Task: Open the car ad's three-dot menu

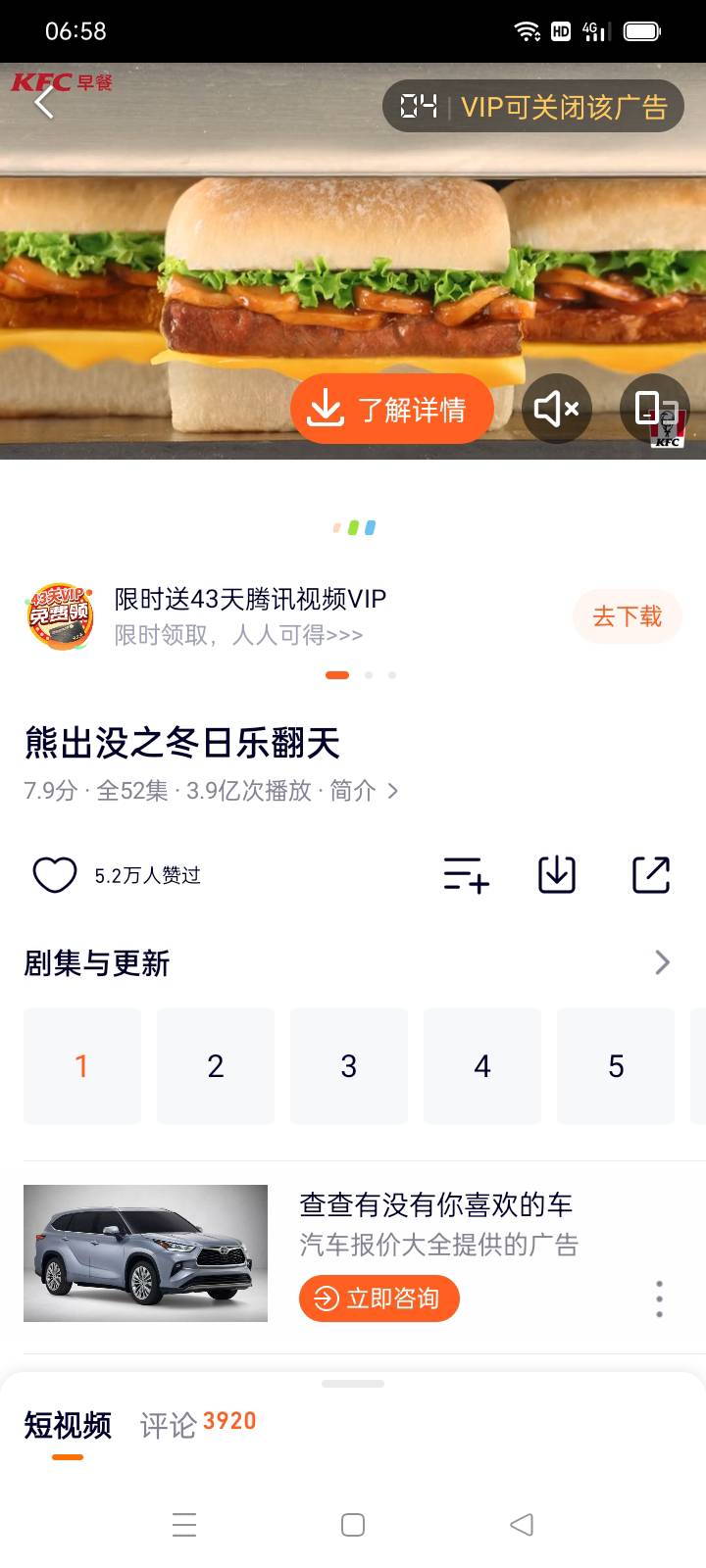Action: [x=659, y=1298]
